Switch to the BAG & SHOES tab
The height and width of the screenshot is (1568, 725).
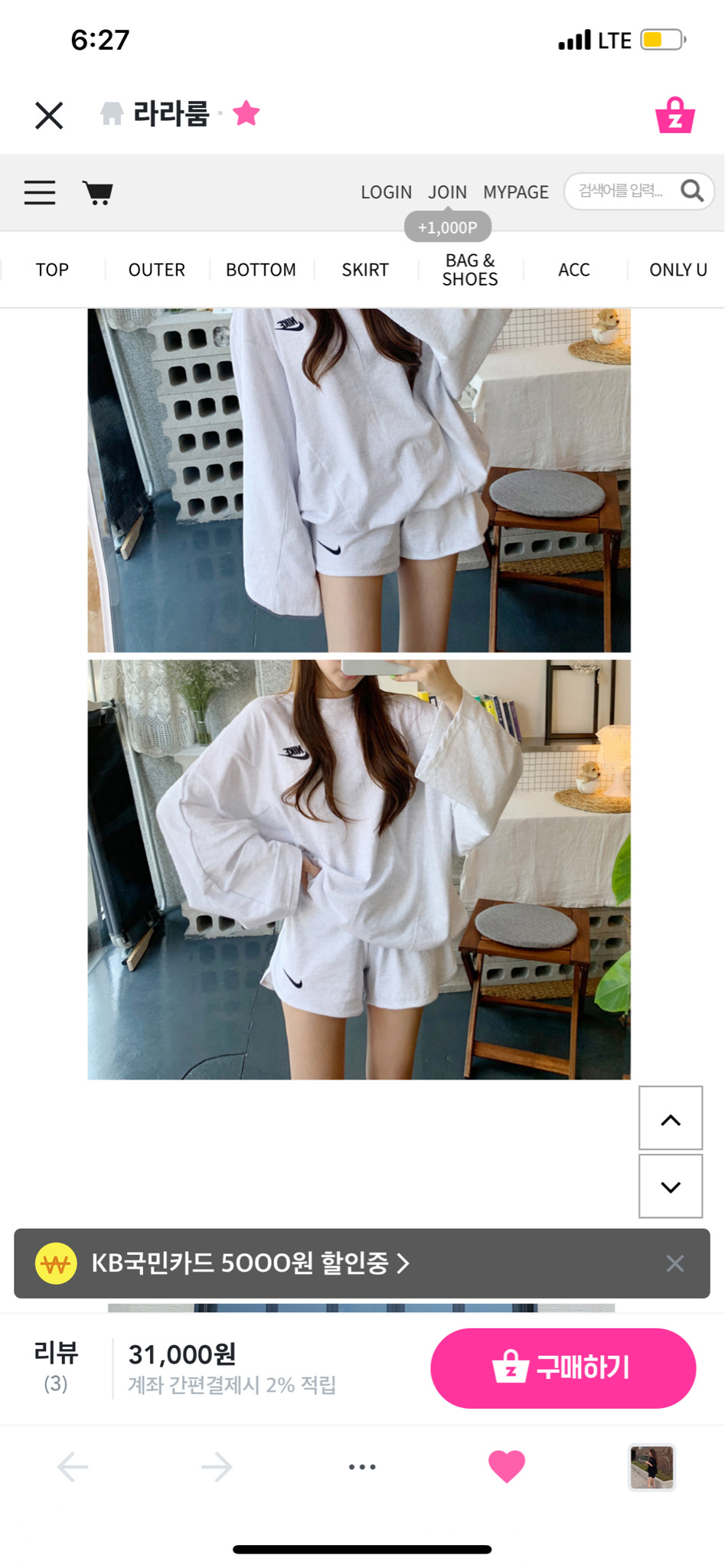click(469, 269)
